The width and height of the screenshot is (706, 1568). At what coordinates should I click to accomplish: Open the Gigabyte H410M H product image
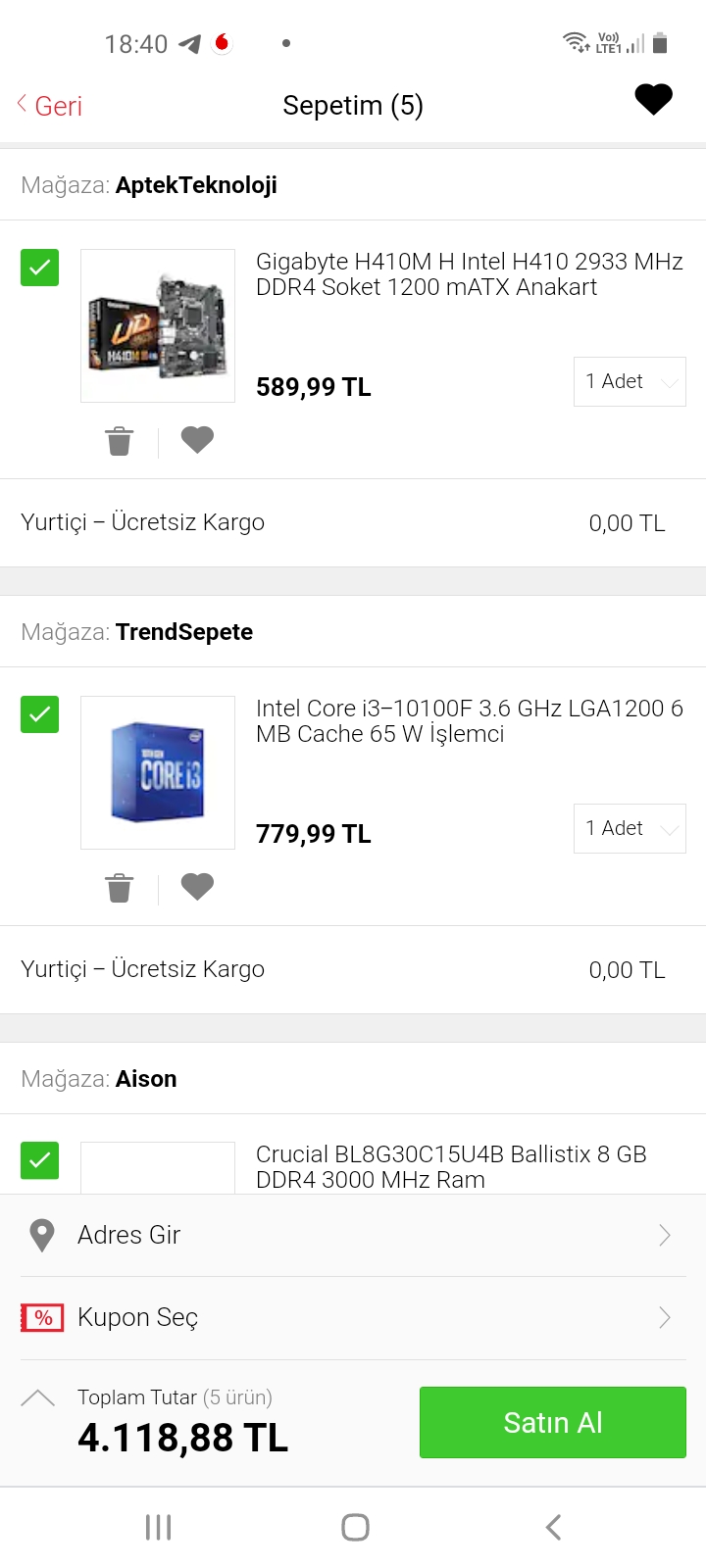pos(158,325)
